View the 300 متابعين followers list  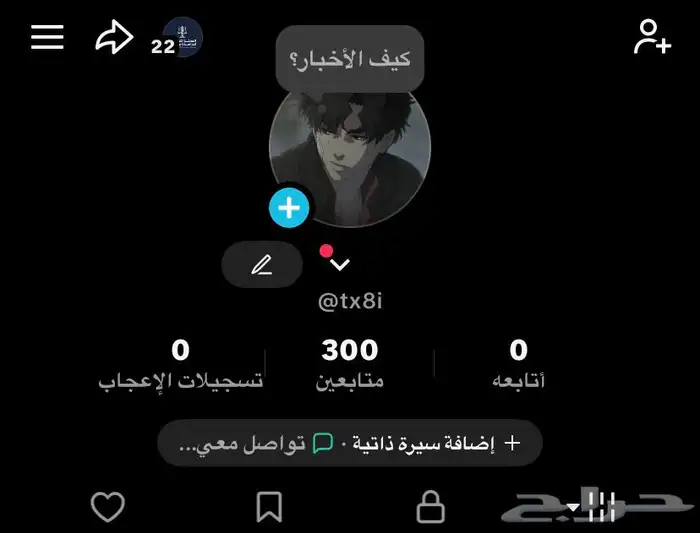click(x=349, y=364)
